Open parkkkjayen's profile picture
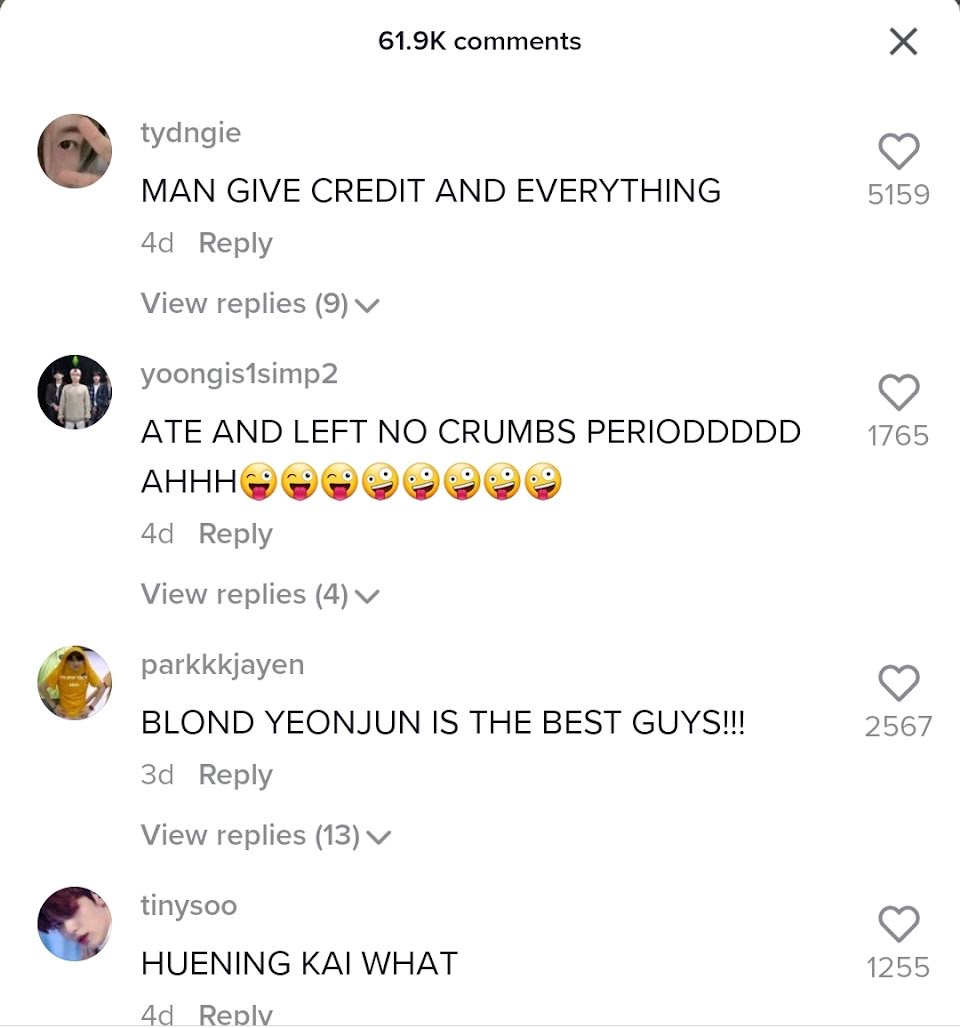This screenshot has width=960, height=1028. (75, 683)
